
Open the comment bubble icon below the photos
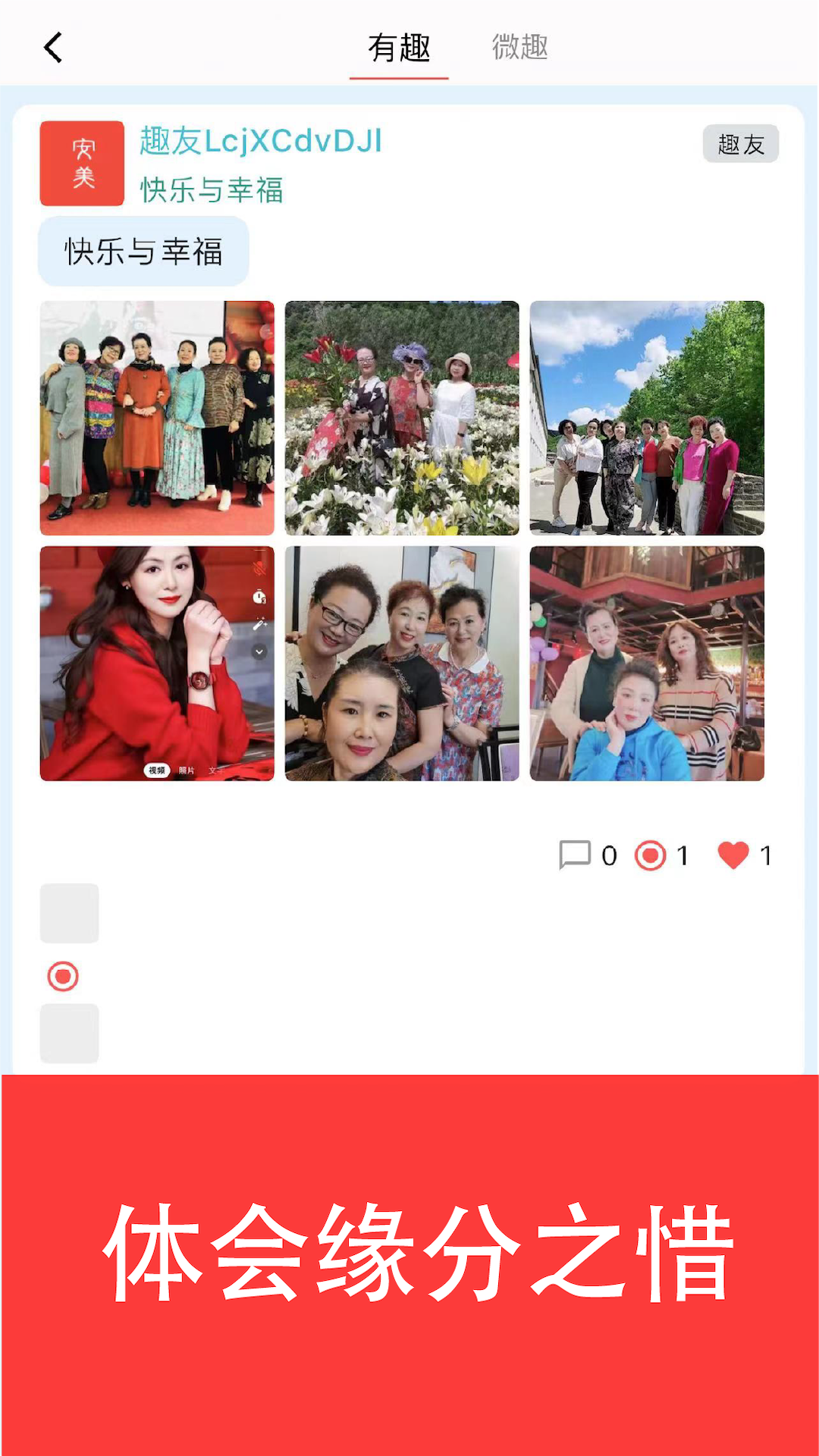[x=575, y=855]
